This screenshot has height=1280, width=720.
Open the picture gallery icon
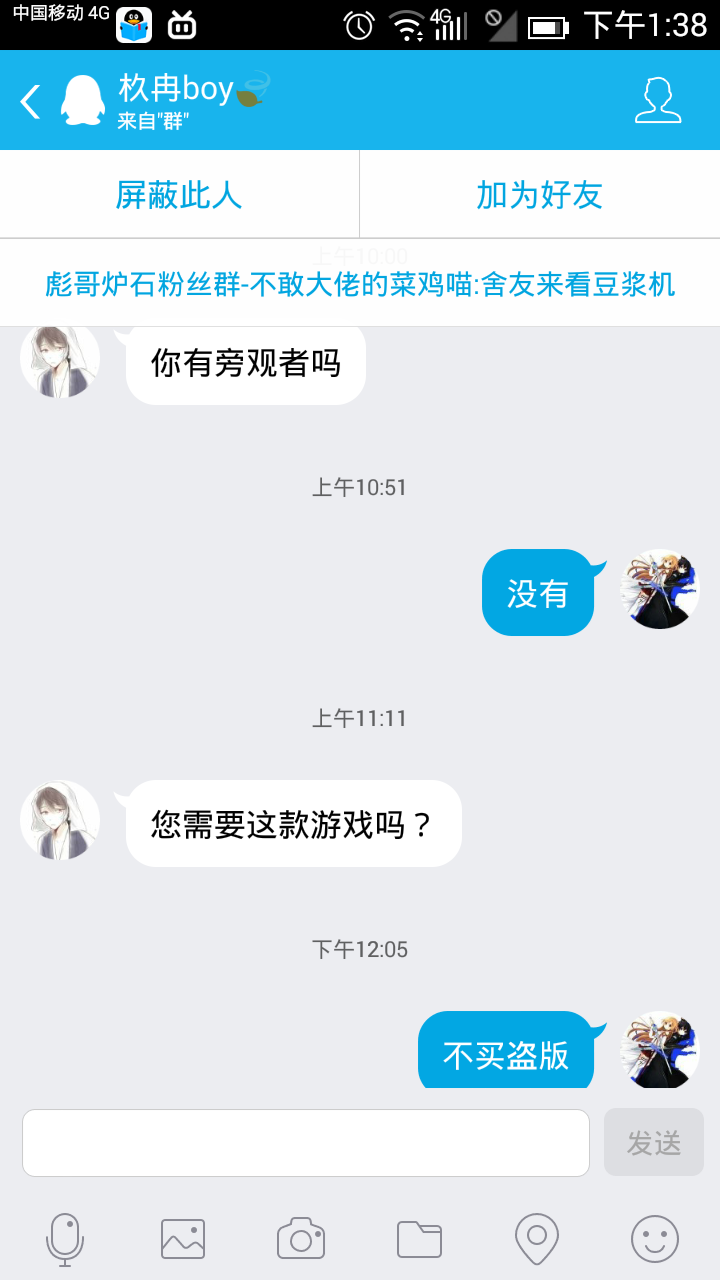tap(183, 1239)
